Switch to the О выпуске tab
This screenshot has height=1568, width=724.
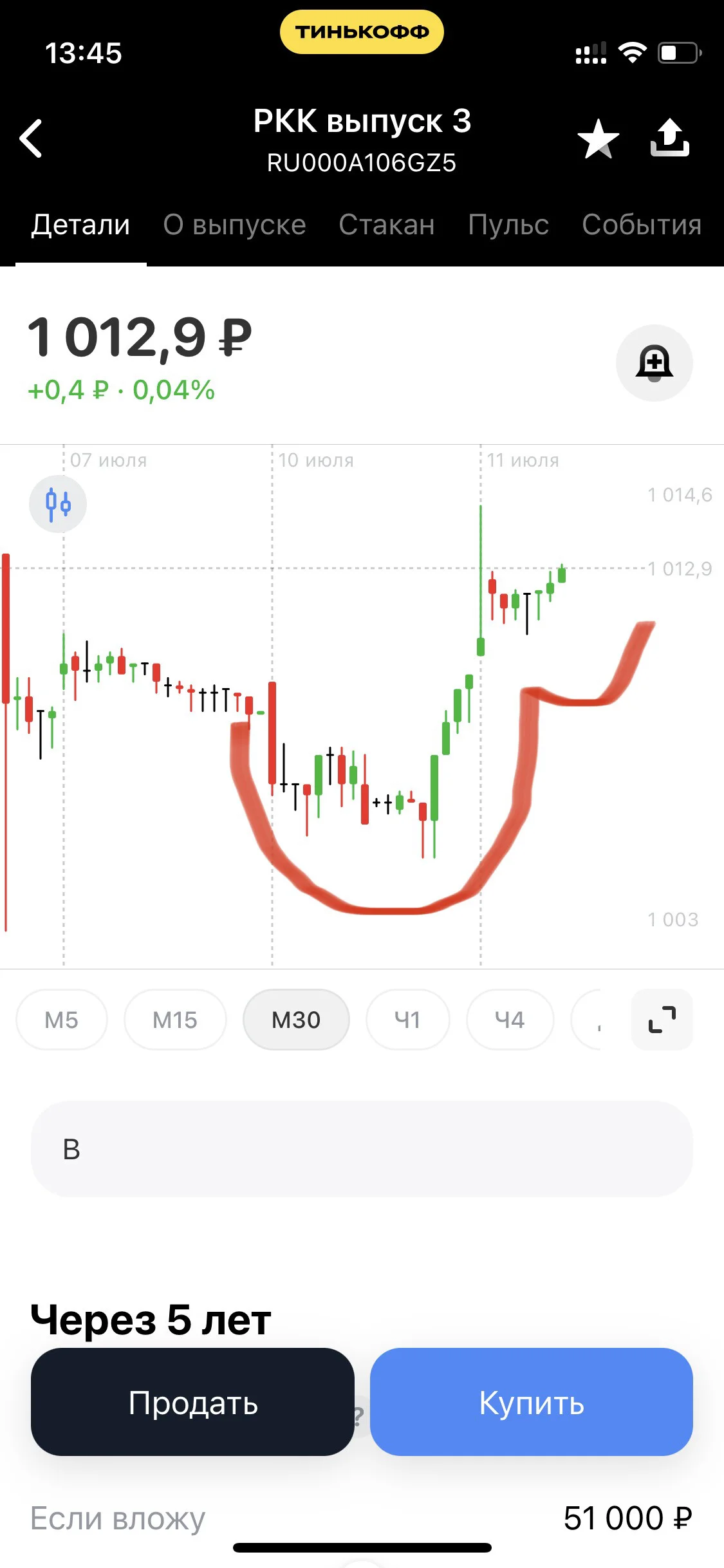pyautogui.click(x=234, y=225)
